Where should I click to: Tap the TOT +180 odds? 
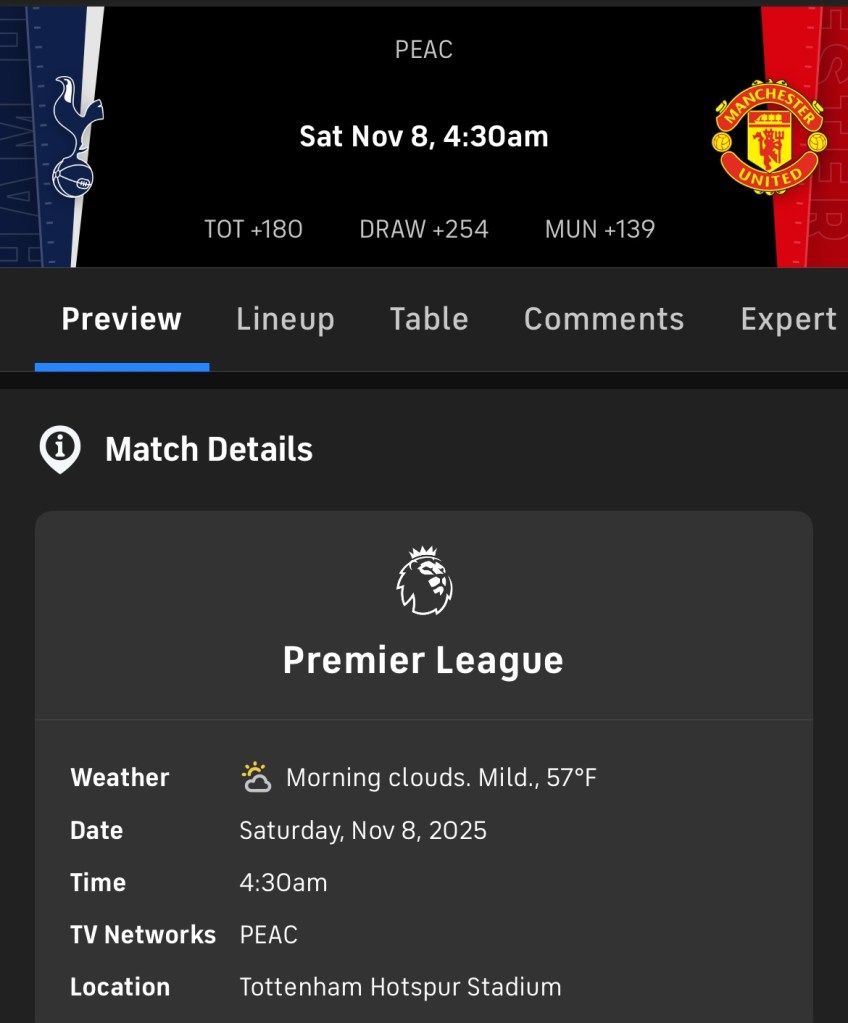click(253, 229)
